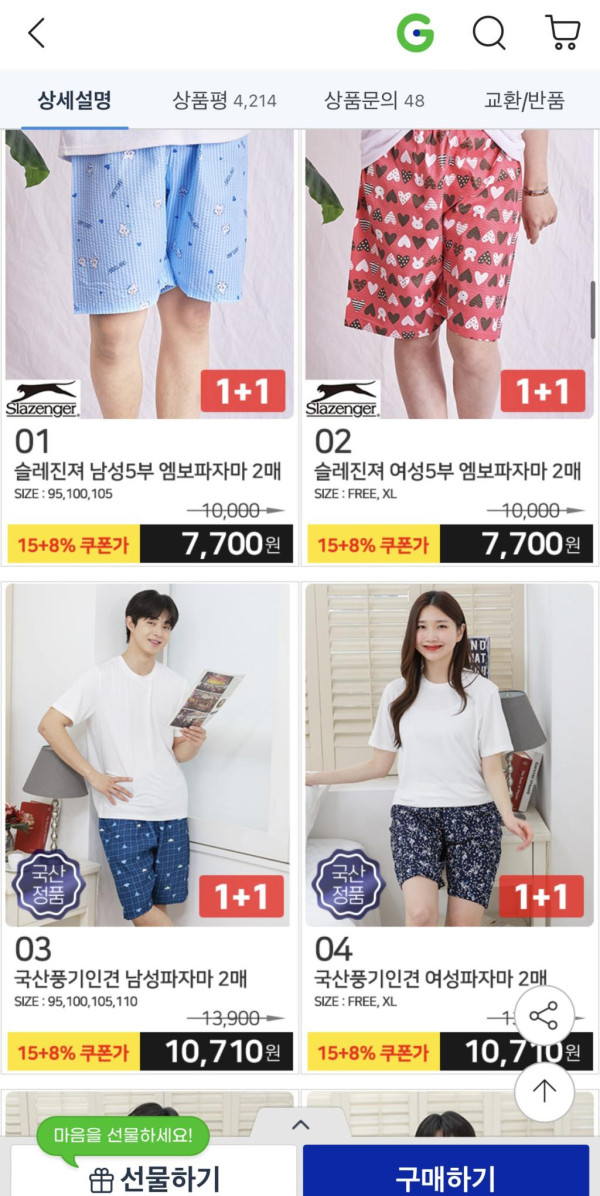
Task: Share this product page
Action: coord(544,1017)
